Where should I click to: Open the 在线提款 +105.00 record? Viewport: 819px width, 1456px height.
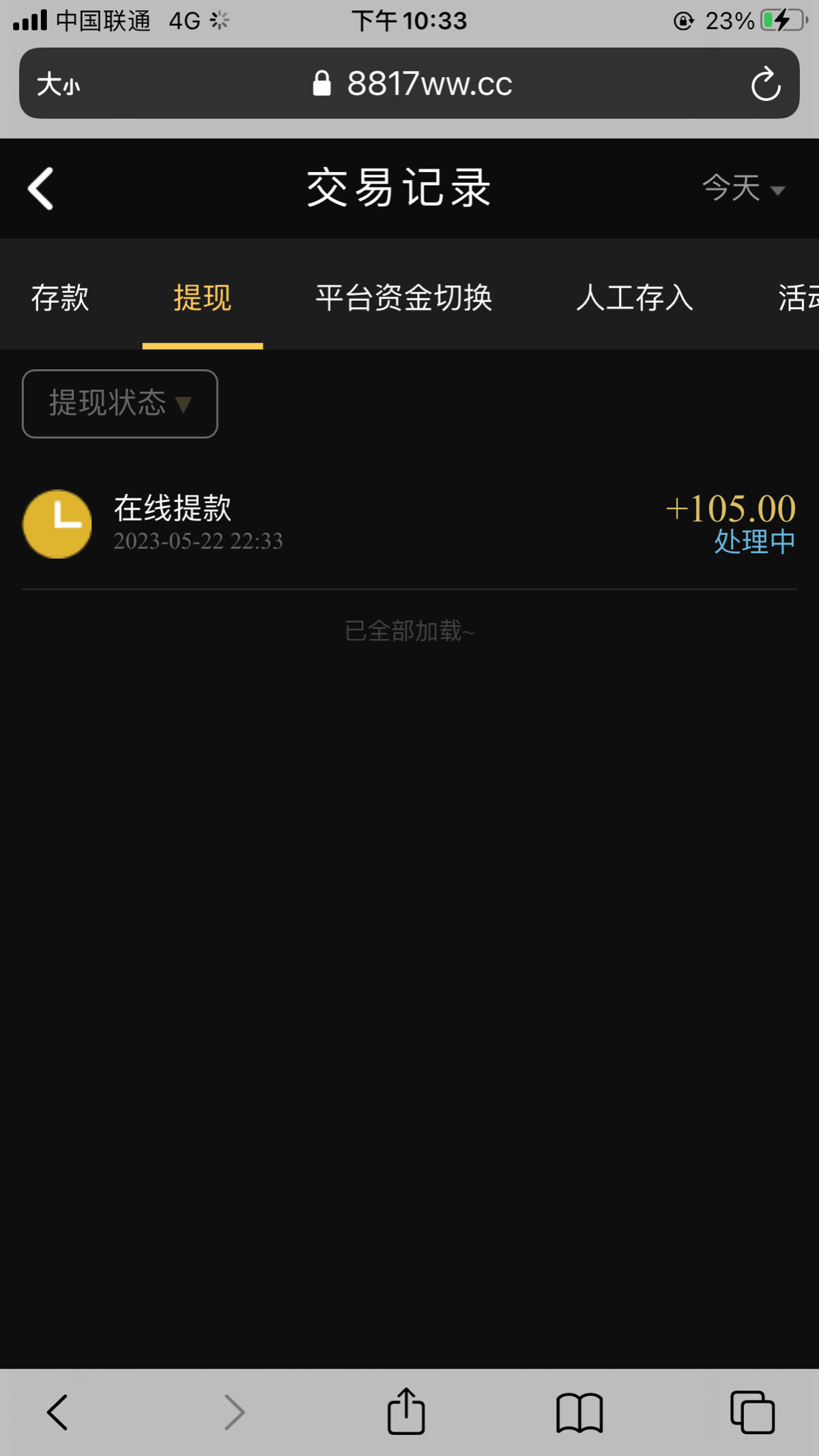coord(409,524)
